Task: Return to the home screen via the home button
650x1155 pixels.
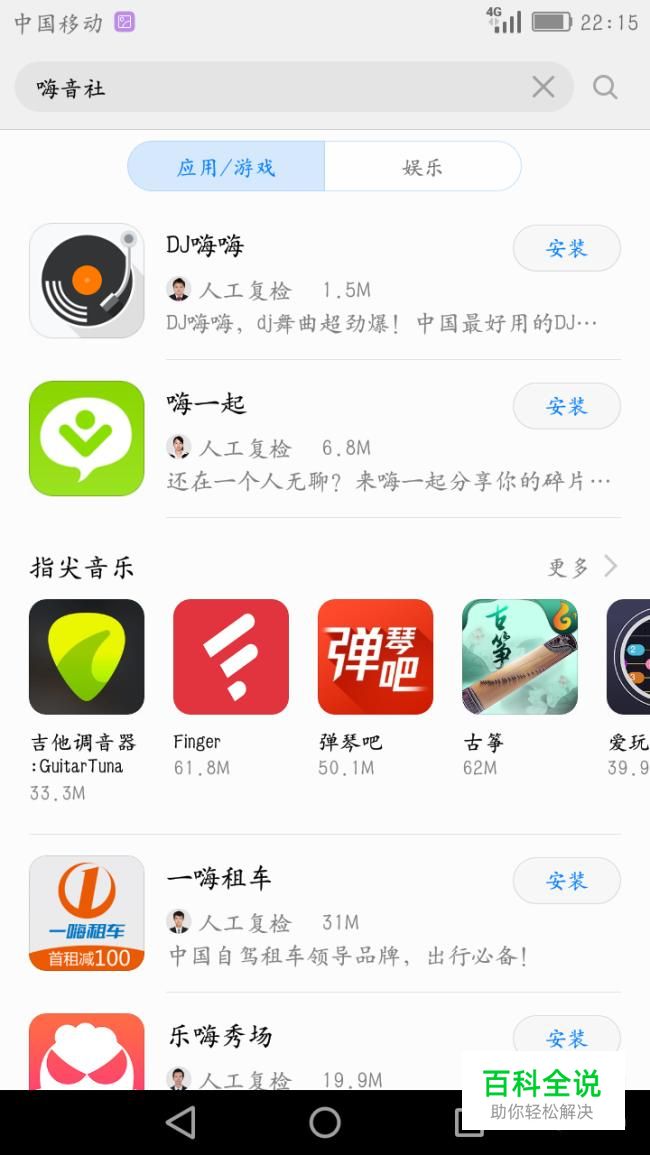Action: (x=325, y=1122)
